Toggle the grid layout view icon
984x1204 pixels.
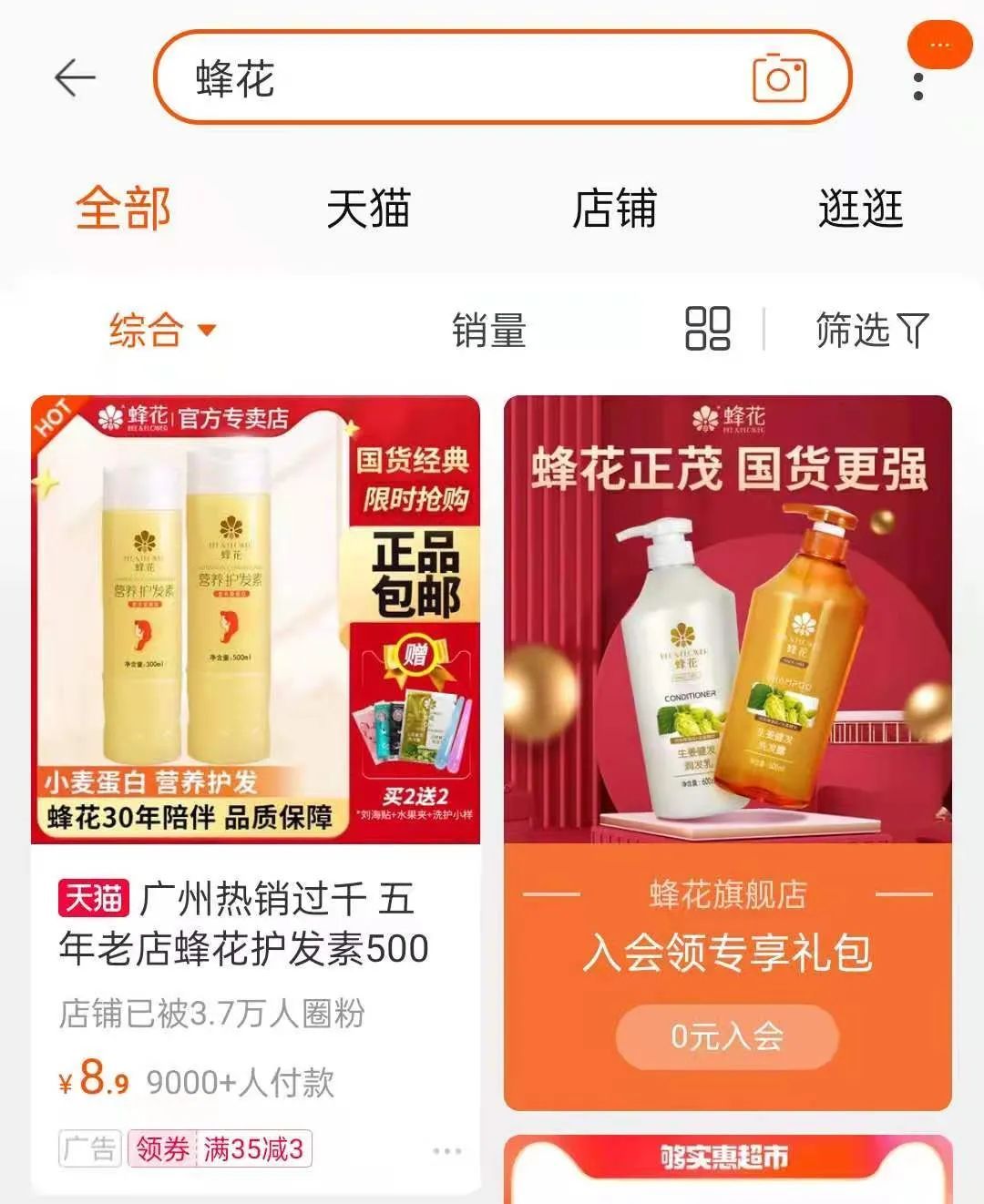(x=708, y=329)
